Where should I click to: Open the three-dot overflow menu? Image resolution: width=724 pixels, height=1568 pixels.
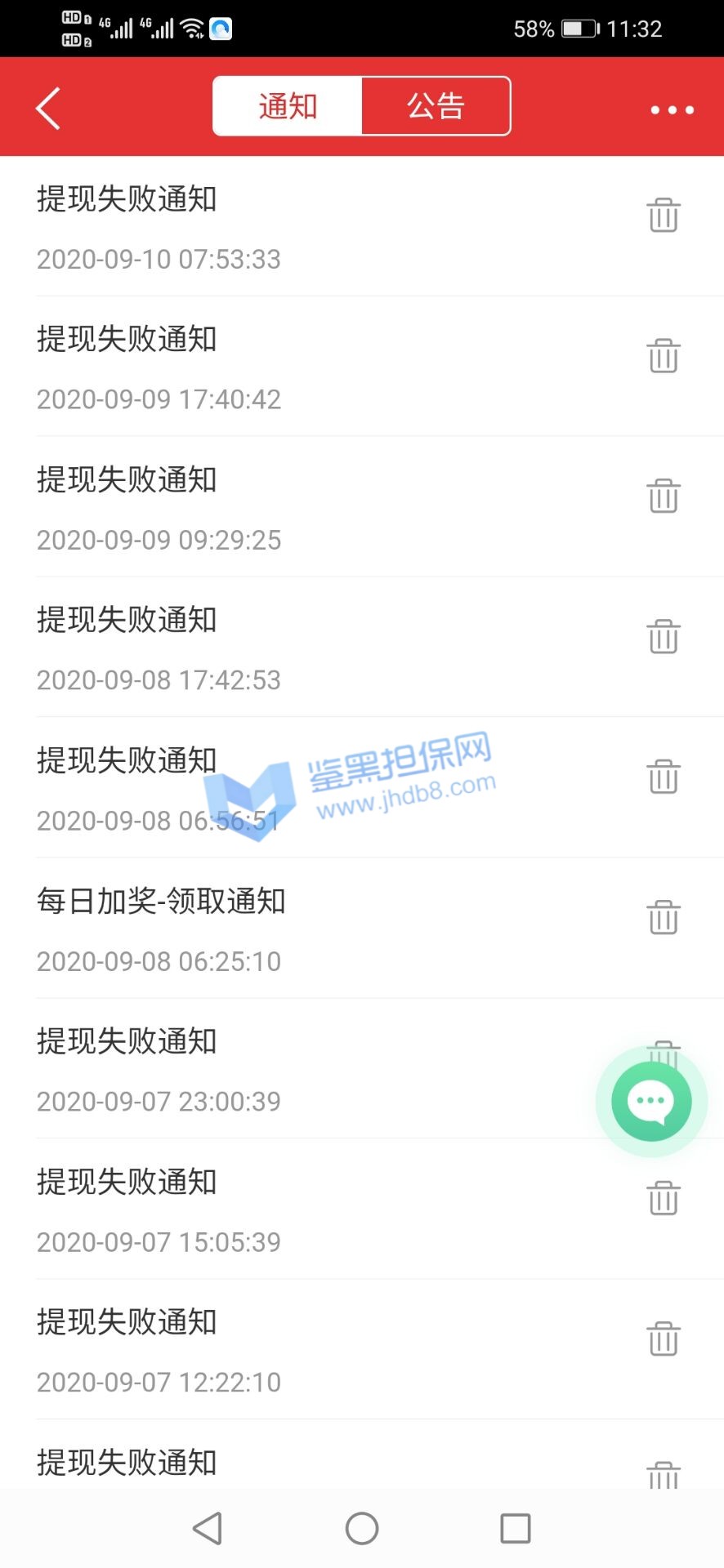[672, 109]
